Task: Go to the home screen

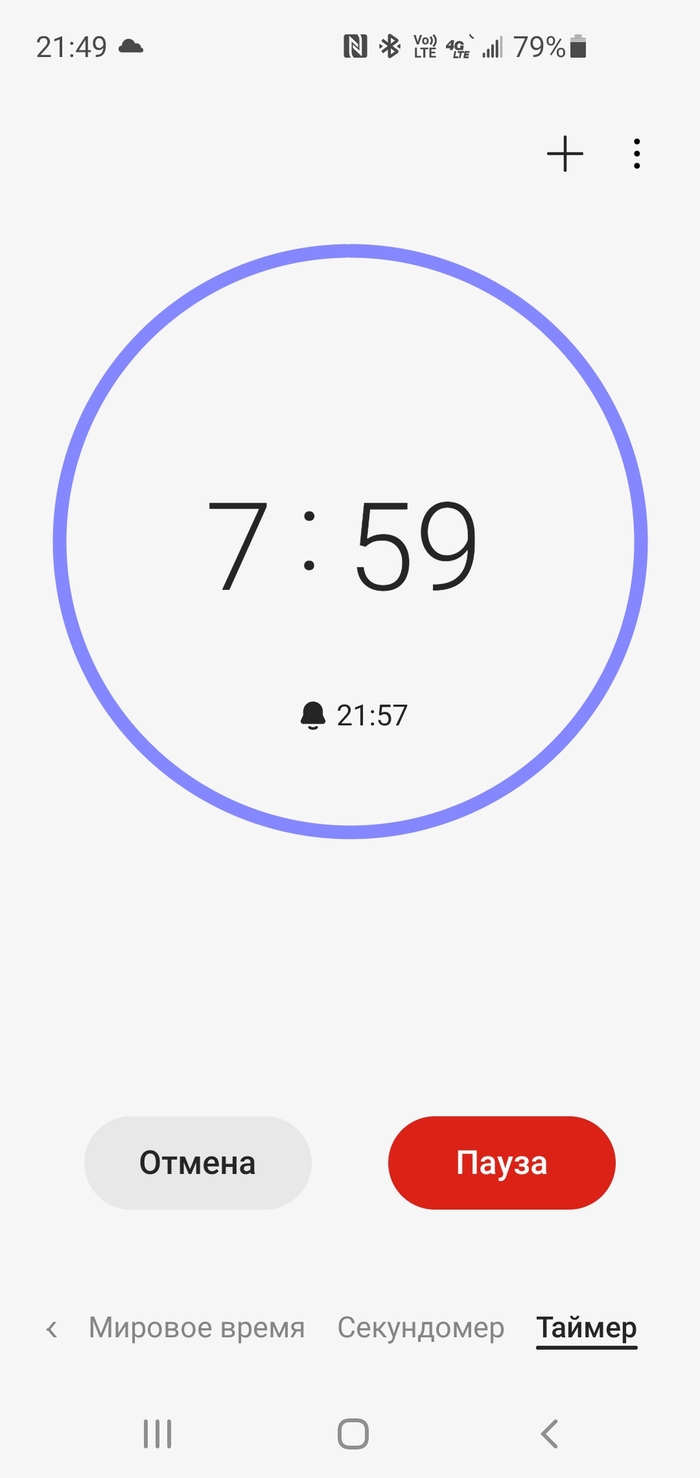Action: 353,1434
